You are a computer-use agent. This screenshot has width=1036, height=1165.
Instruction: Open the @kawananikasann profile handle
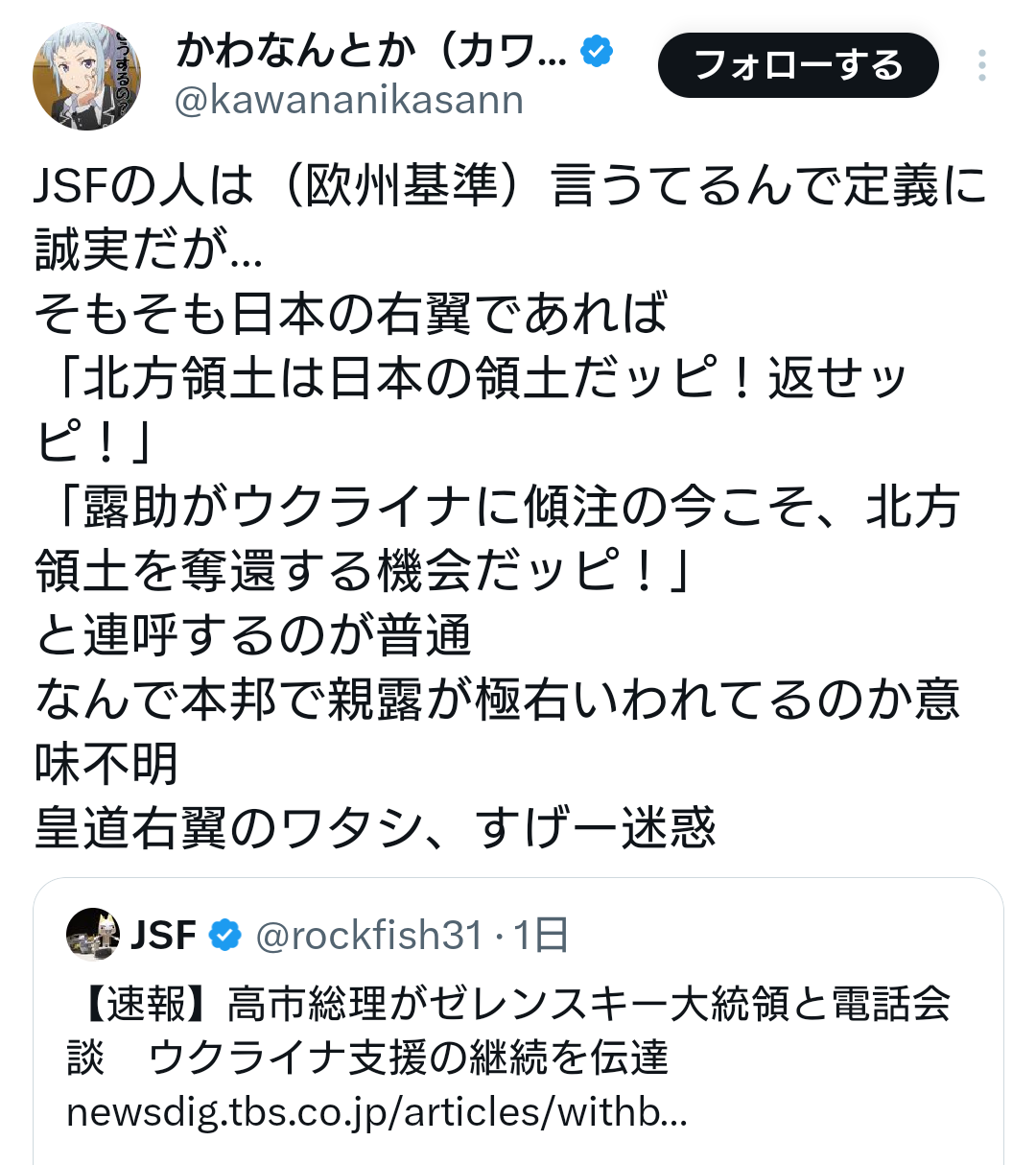[x=349, y=100]
